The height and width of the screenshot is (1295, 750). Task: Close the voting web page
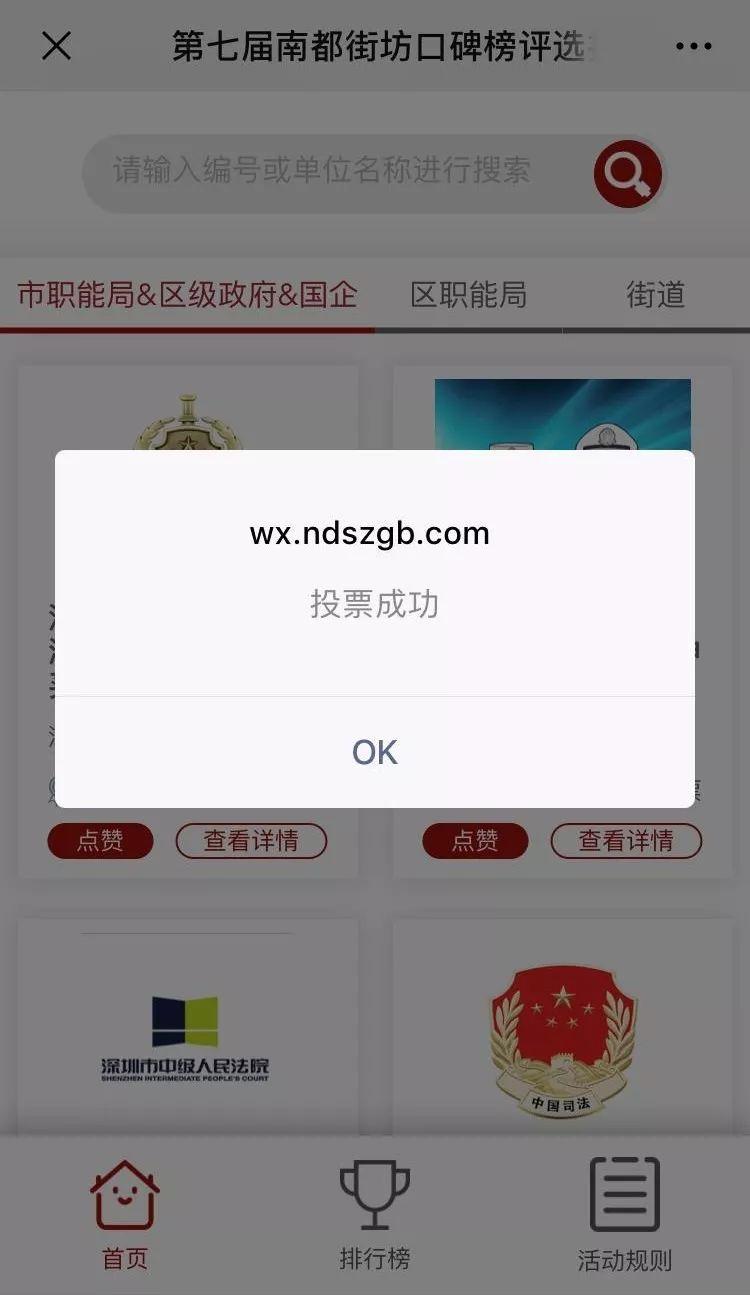[57, 46]
